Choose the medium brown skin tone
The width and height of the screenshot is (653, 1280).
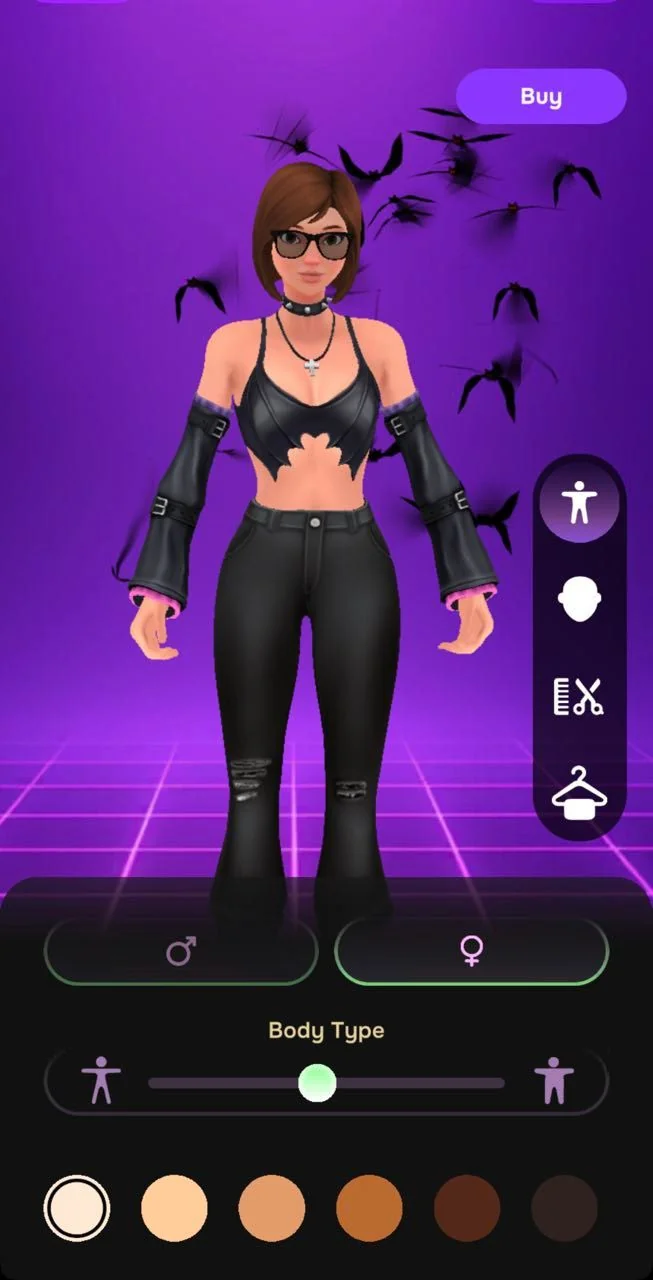[369, 1208]
